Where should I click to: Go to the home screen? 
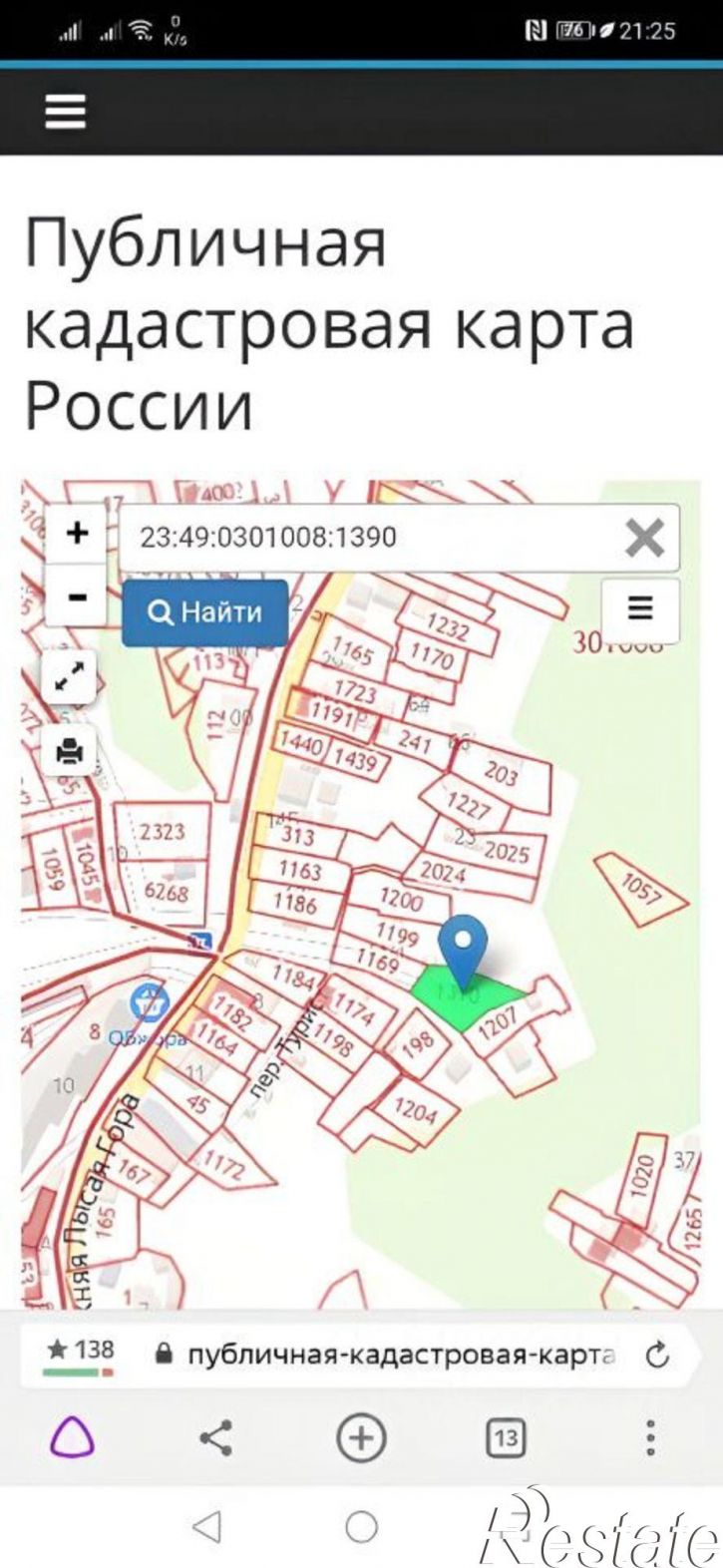pos(361,1526)
